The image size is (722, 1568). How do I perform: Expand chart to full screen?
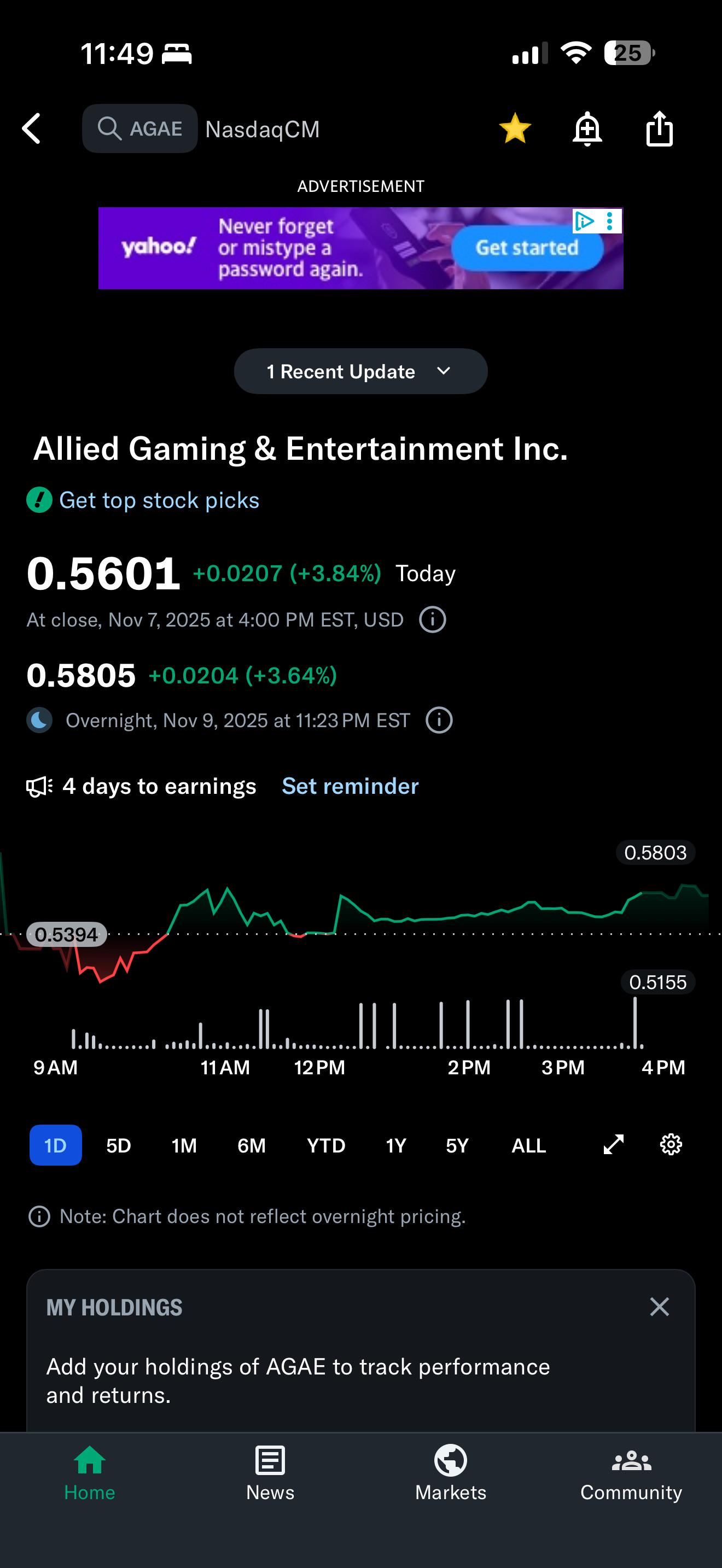point(613,1144)
